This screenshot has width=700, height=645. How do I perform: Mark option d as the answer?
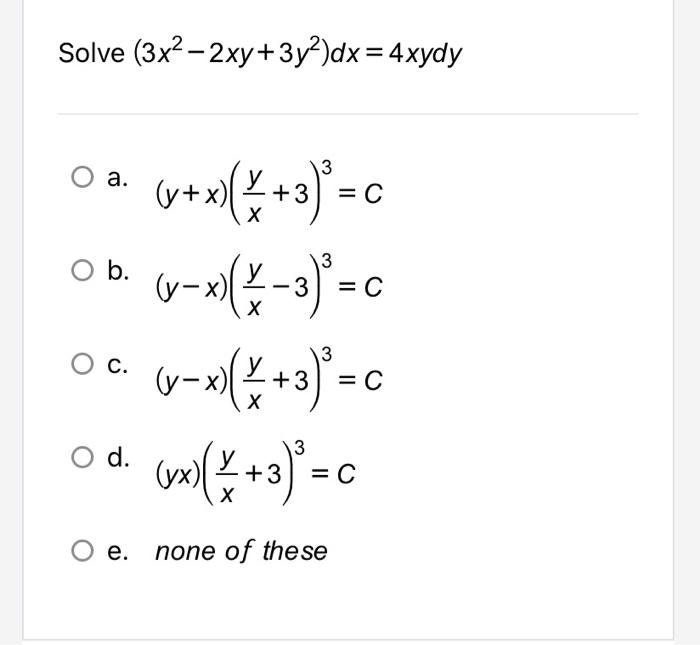point(82,458)
